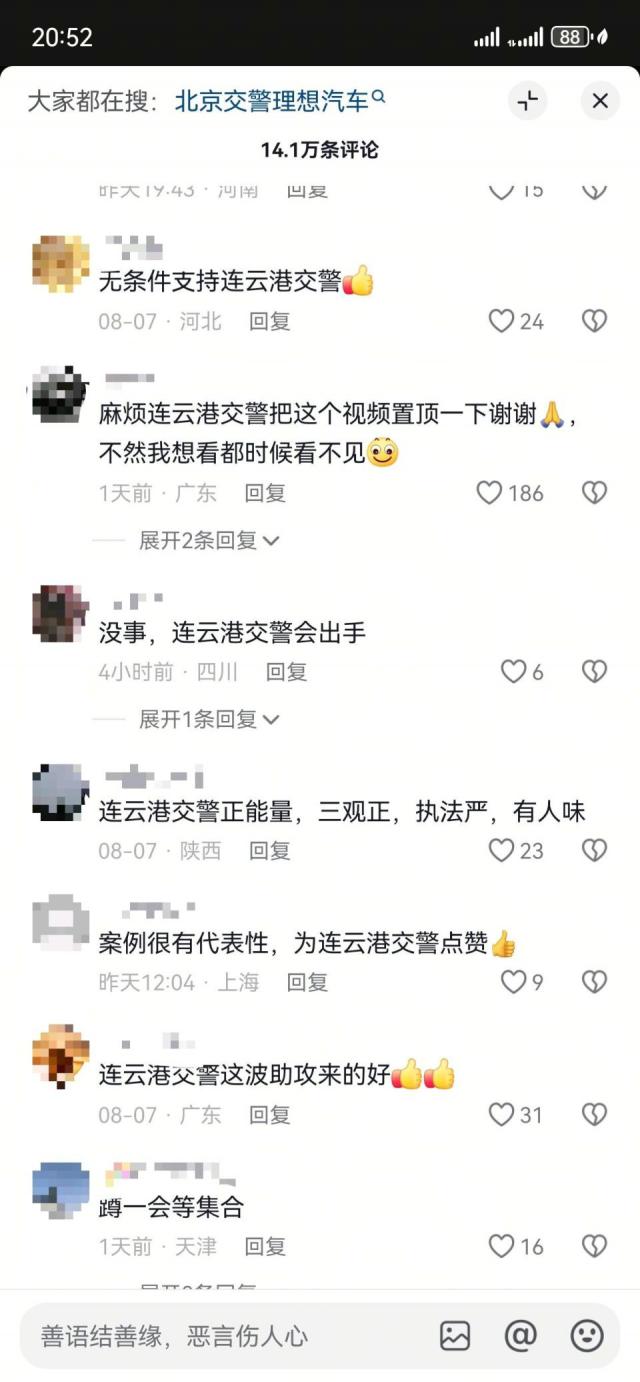
Task: Reply to the Sichuan comment 没事
Action: pos(286,672)
